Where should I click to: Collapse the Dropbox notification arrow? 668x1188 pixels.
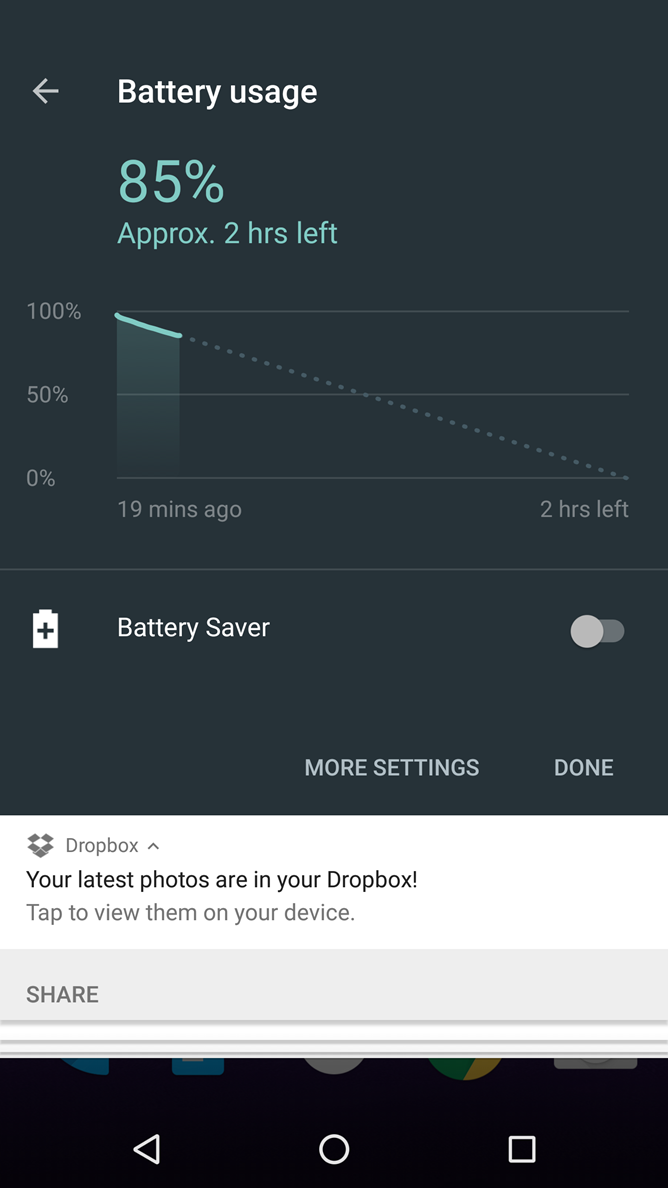[153, 846]
